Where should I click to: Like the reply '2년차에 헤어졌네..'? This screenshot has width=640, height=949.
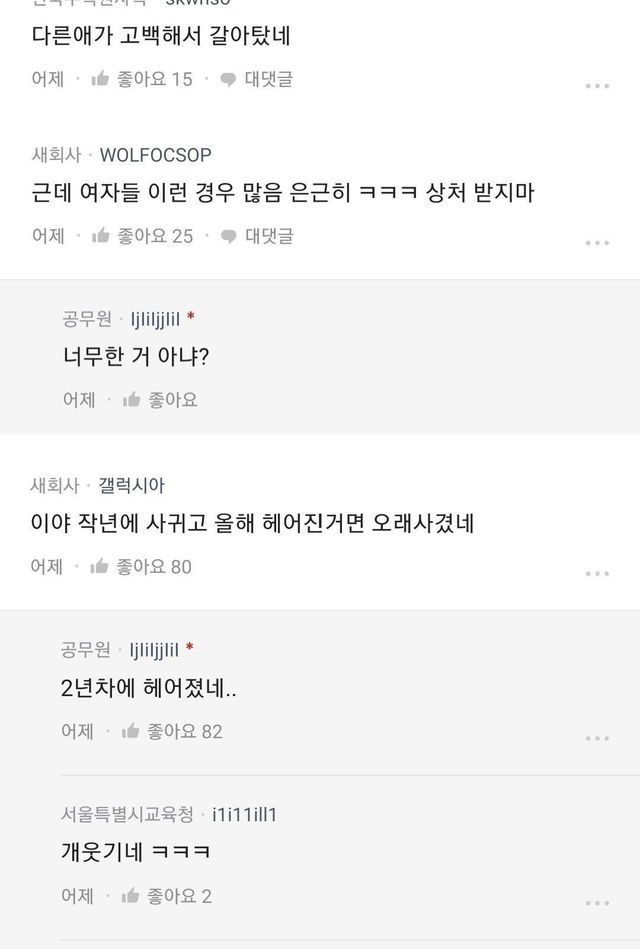172,731
